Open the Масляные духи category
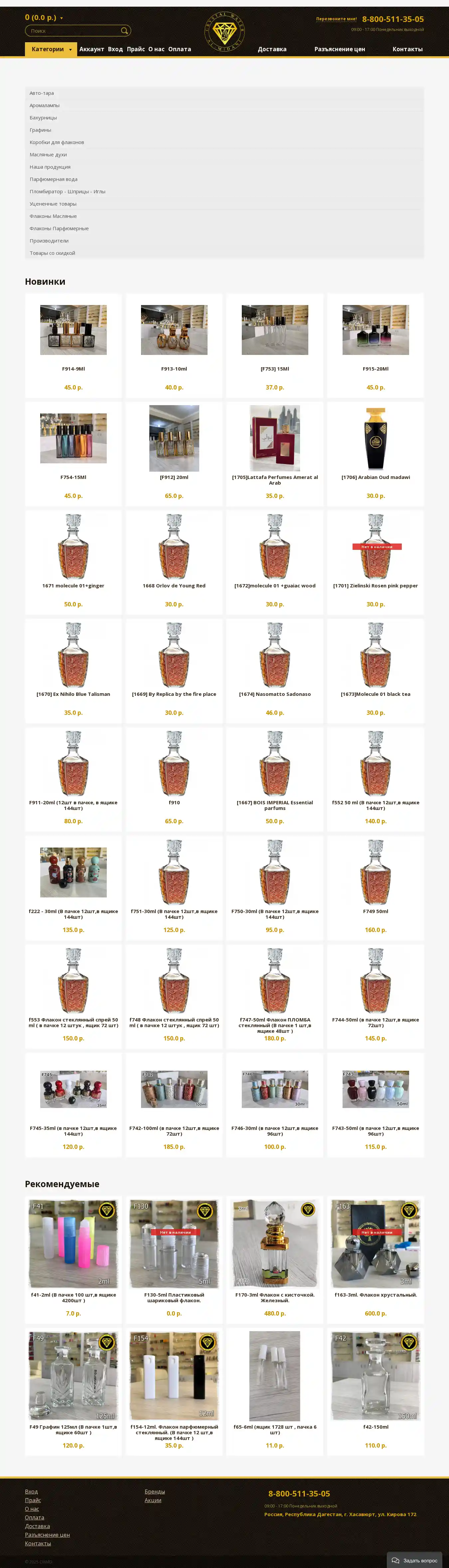 tap(48, 155)
